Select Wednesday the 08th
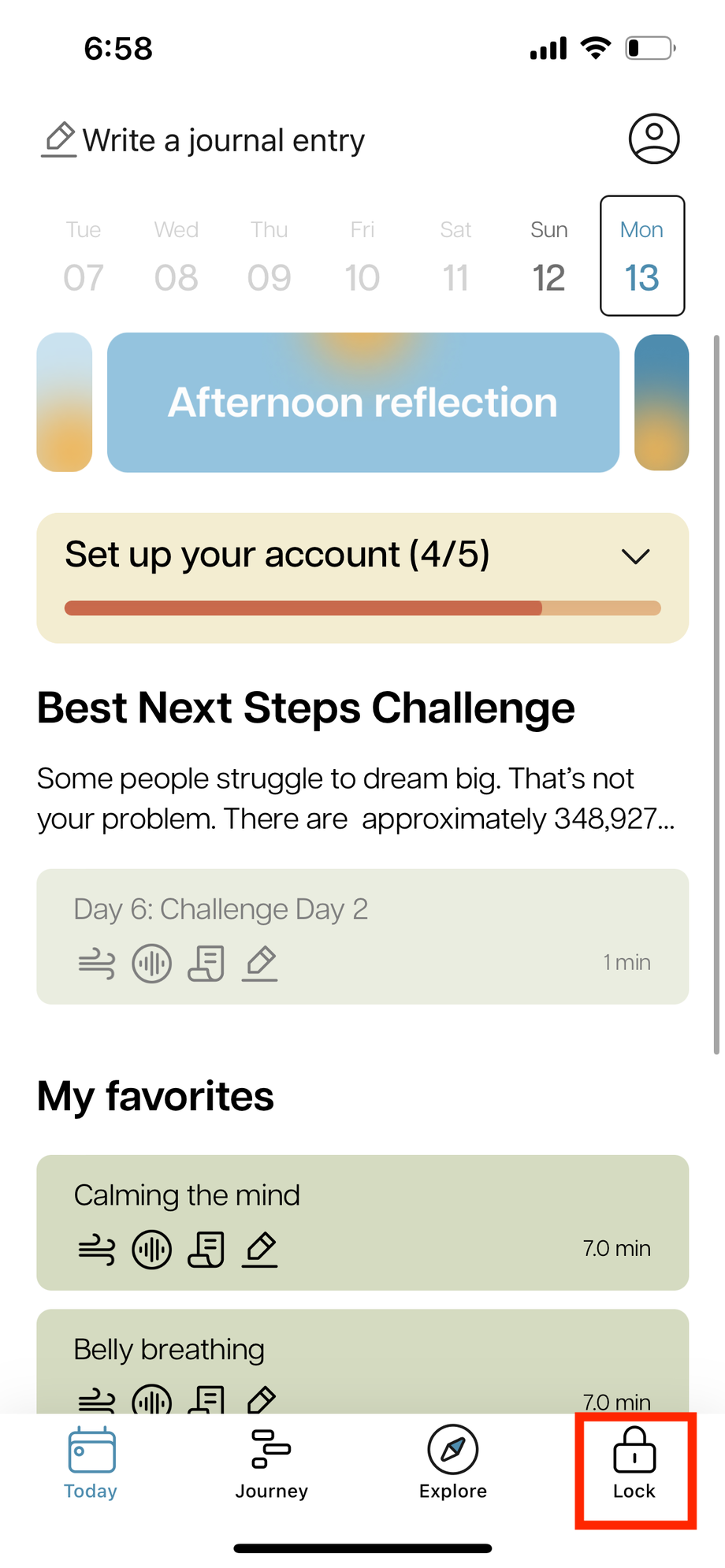This screenshot has height=1568, width=725. [x=177, y=256]
